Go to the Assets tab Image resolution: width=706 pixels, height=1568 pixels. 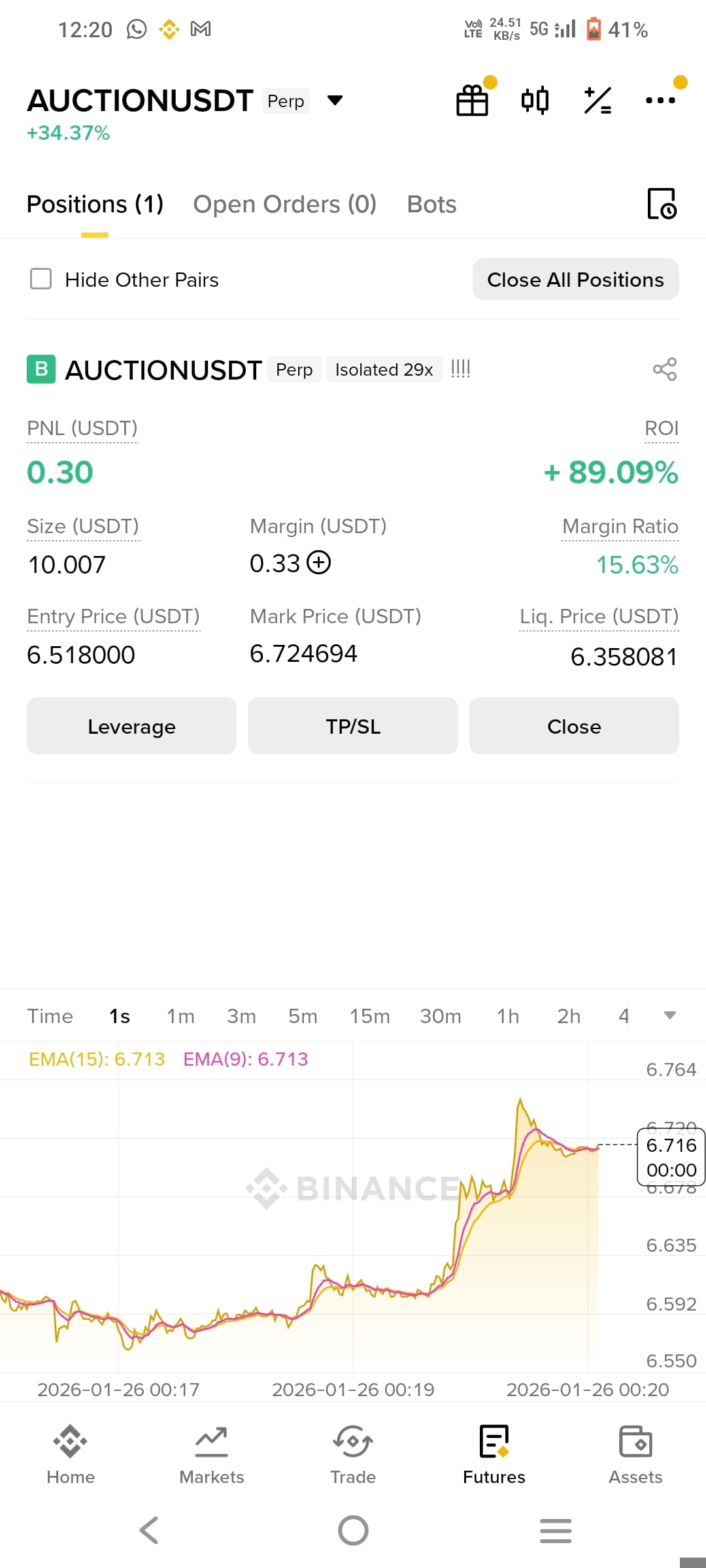point(635,1454)
